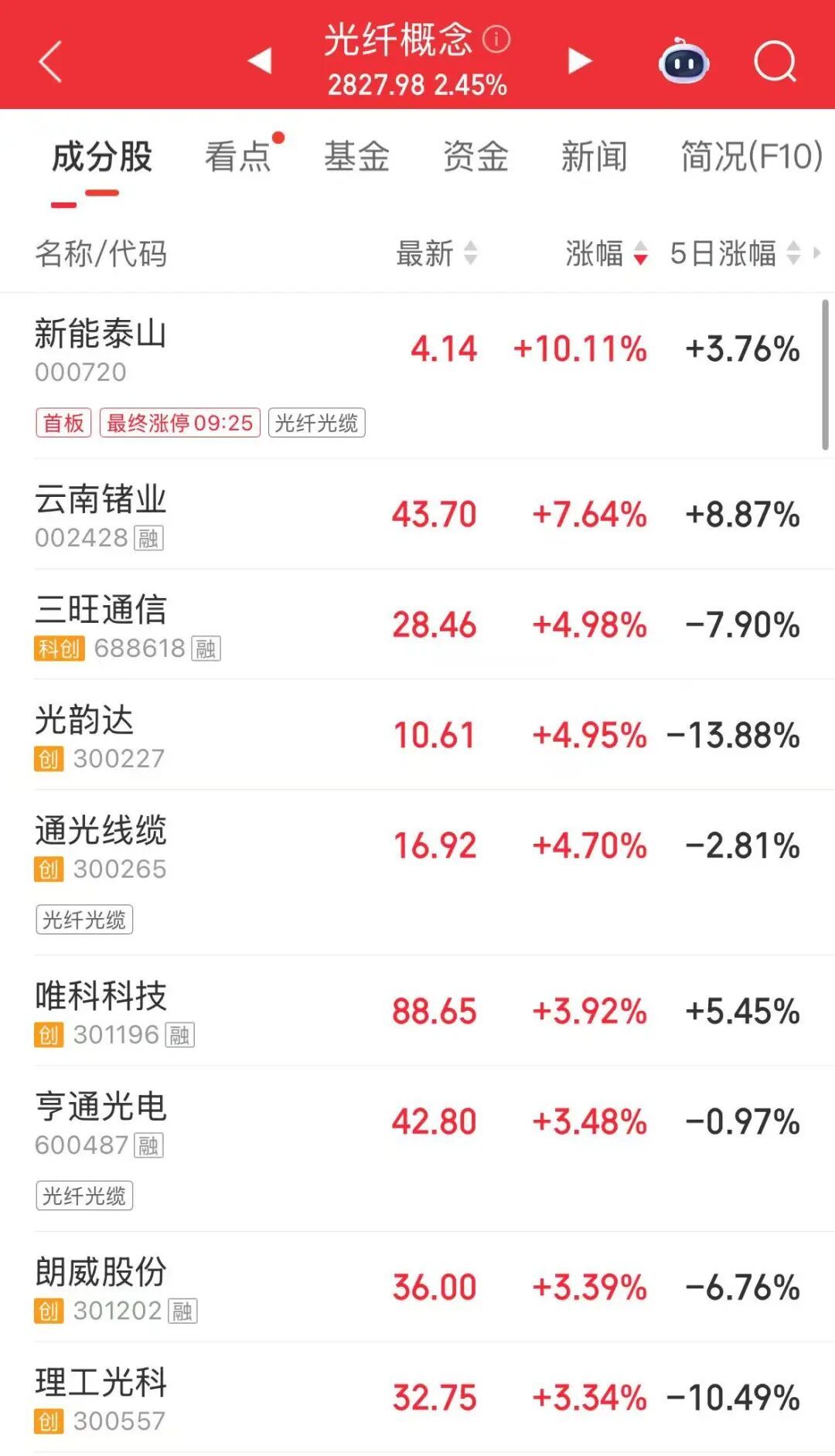
Task: View the 新闻 tab
Action: [x=594, y=157]
